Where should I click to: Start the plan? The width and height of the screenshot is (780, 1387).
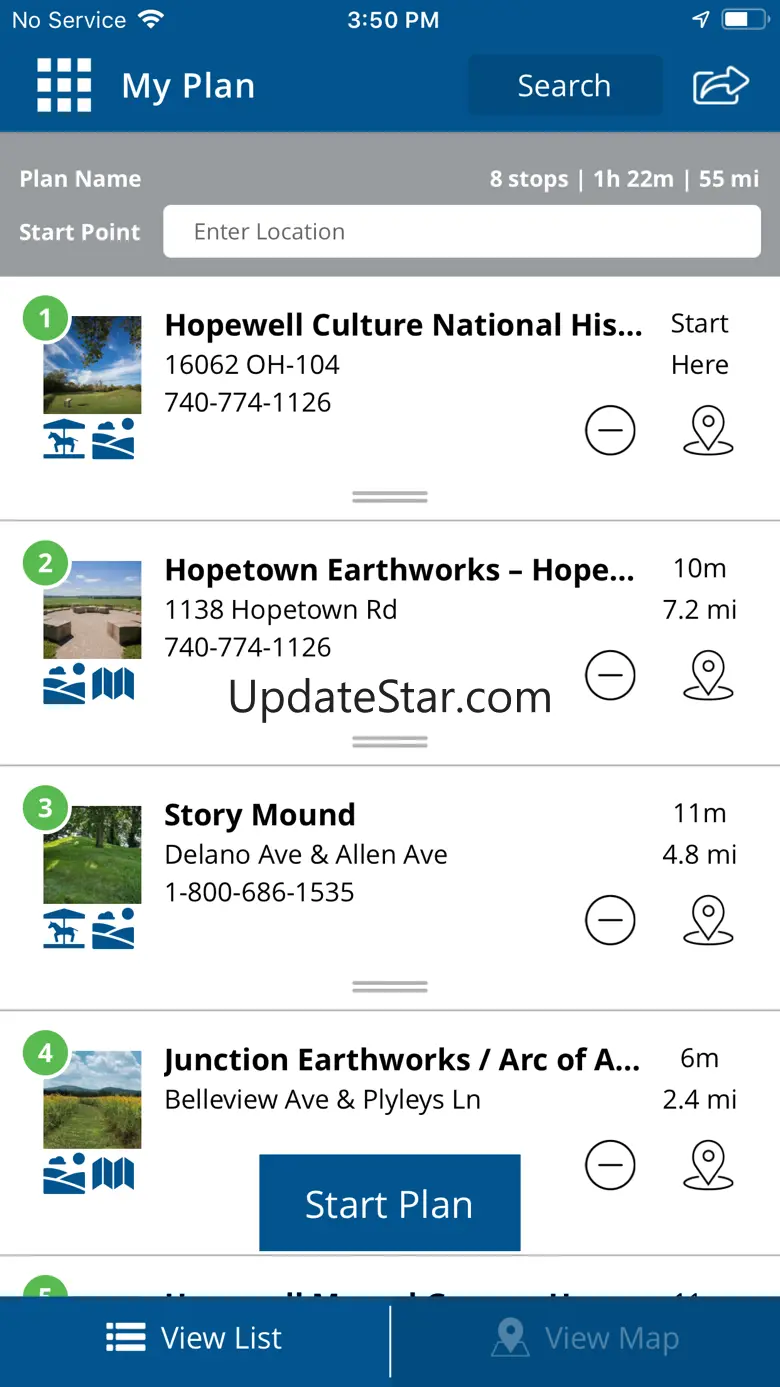(390, 1203)
